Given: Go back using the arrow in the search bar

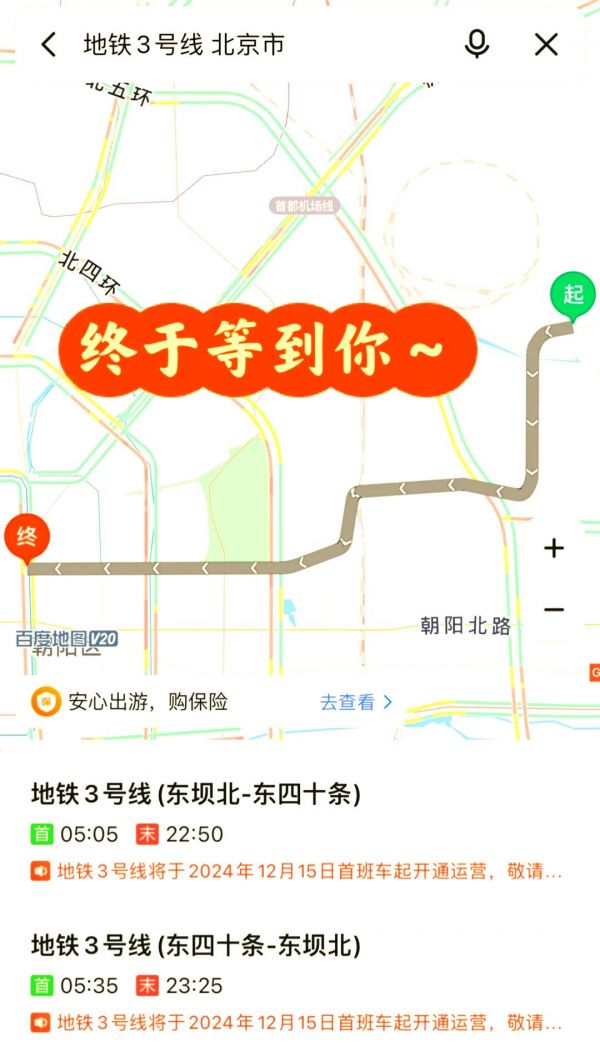Looking at the screenshot, I should (x=48, y=45).
